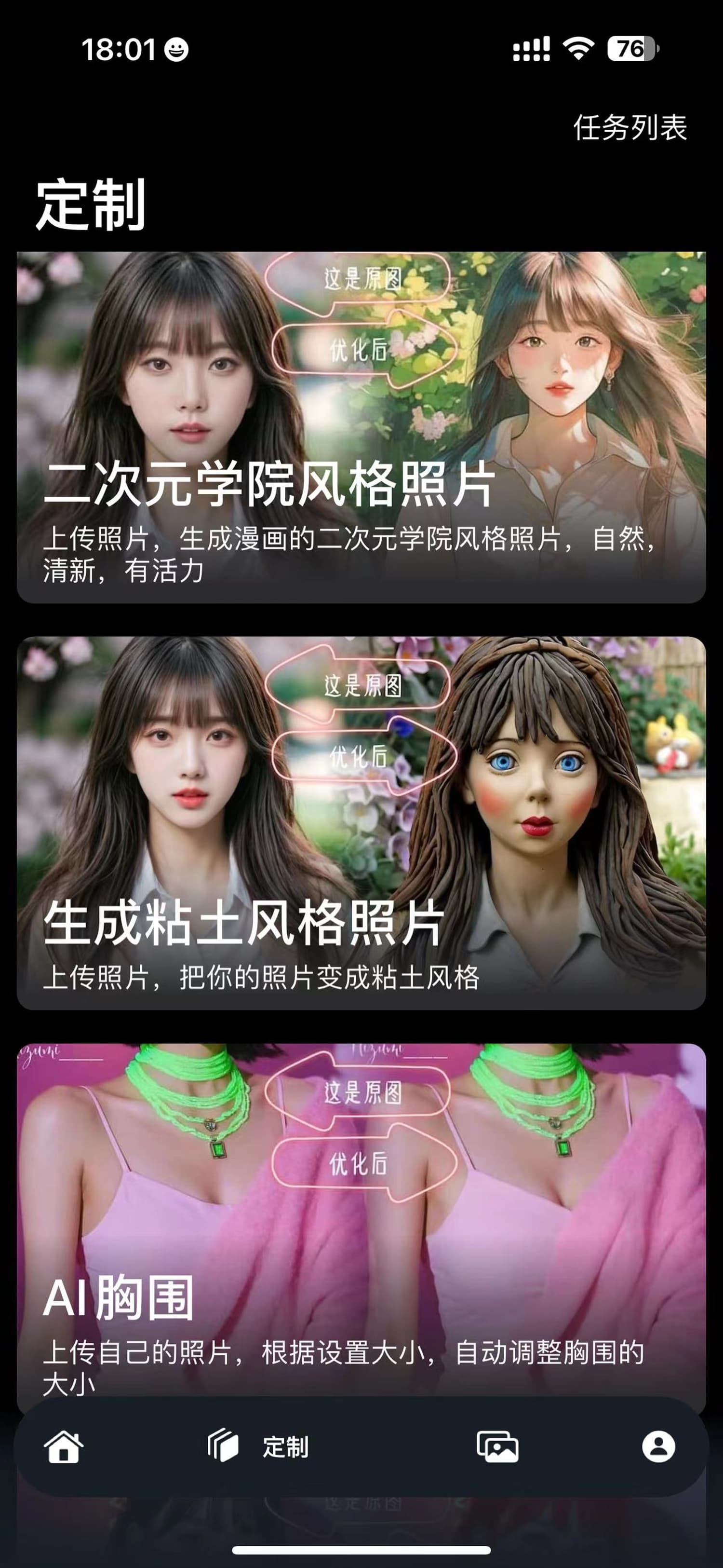The width and height of the screenshot is (723, 1568).
Task: Switch to the gallery images tab
Action: pyautogui.click(x=497, y=1447)
